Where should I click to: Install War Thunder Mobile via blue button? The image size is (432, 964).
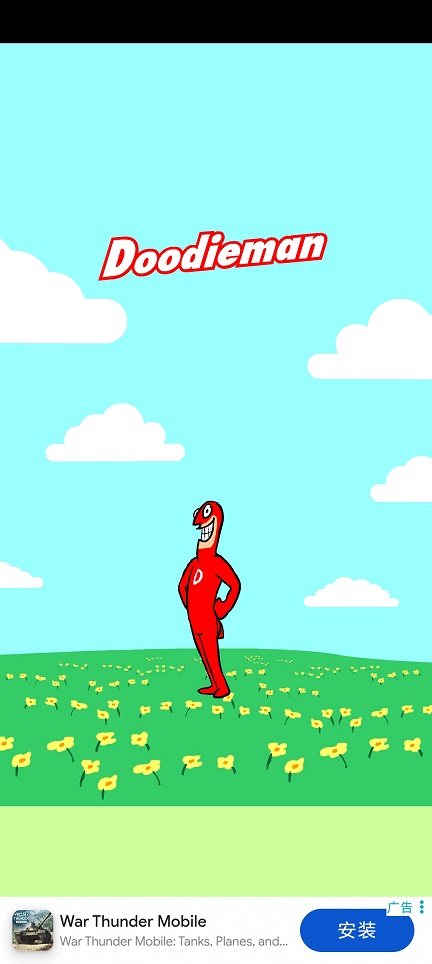pos(356,930)
